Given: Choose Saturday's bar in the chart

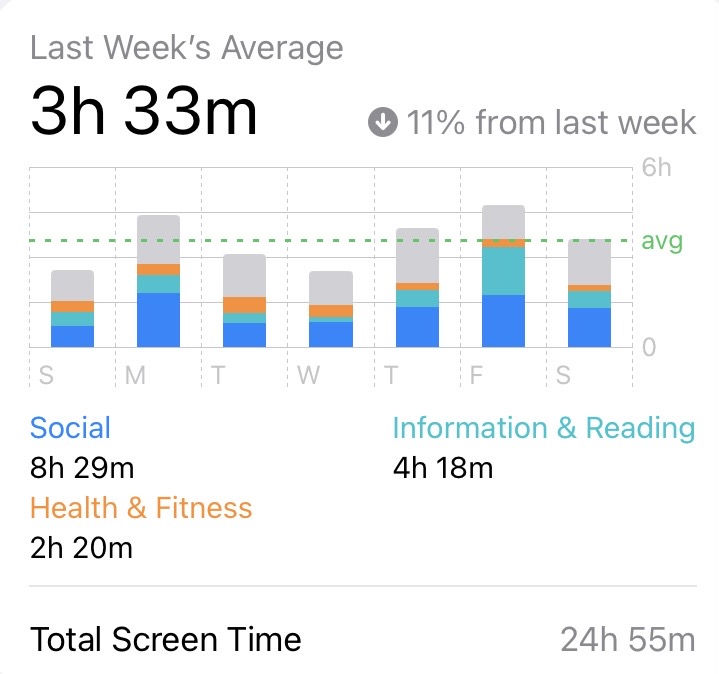Looking at the screenshot, I should coord(589,294).
